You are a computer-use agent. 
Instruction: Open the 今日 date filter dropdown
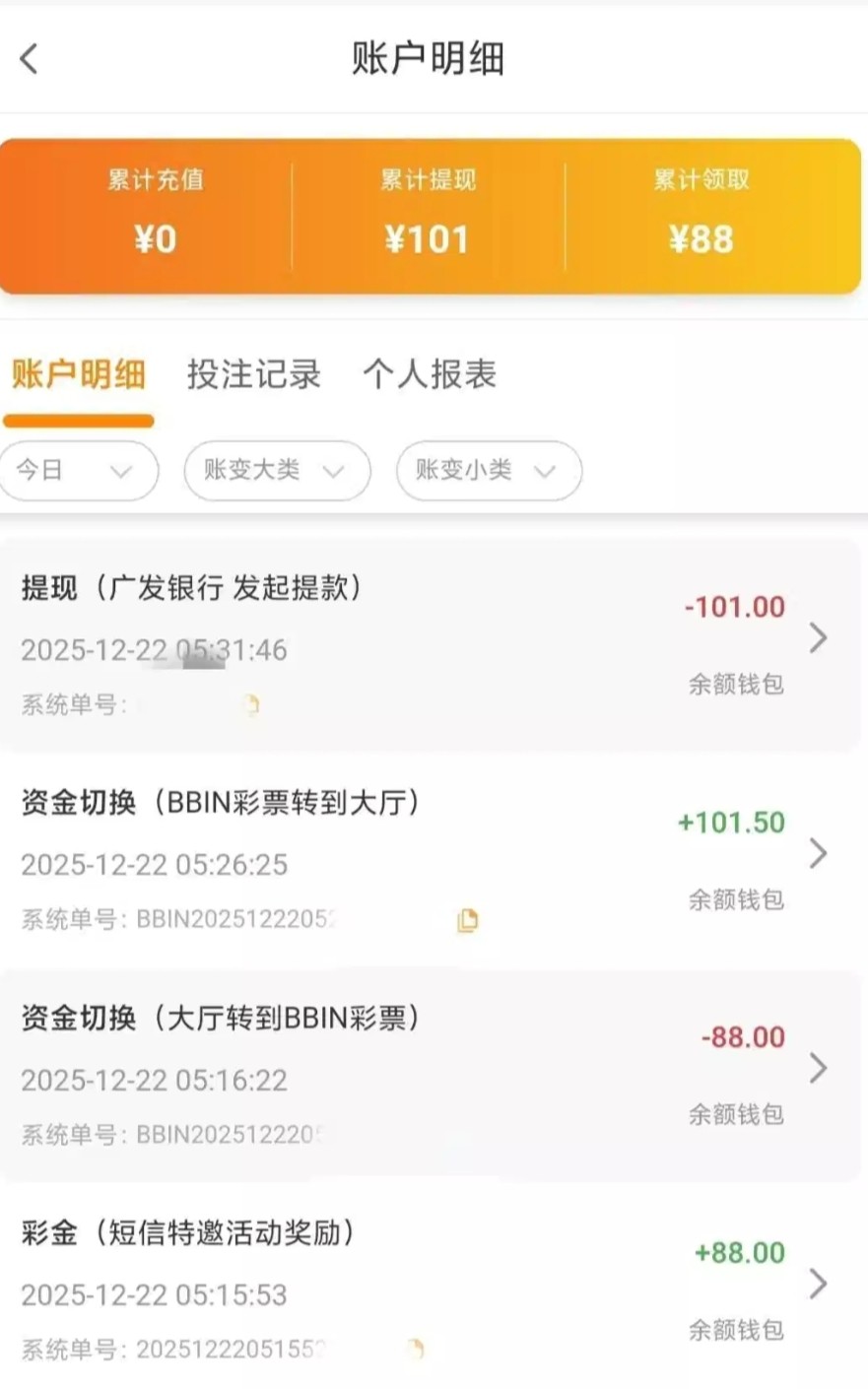[77, 471]
